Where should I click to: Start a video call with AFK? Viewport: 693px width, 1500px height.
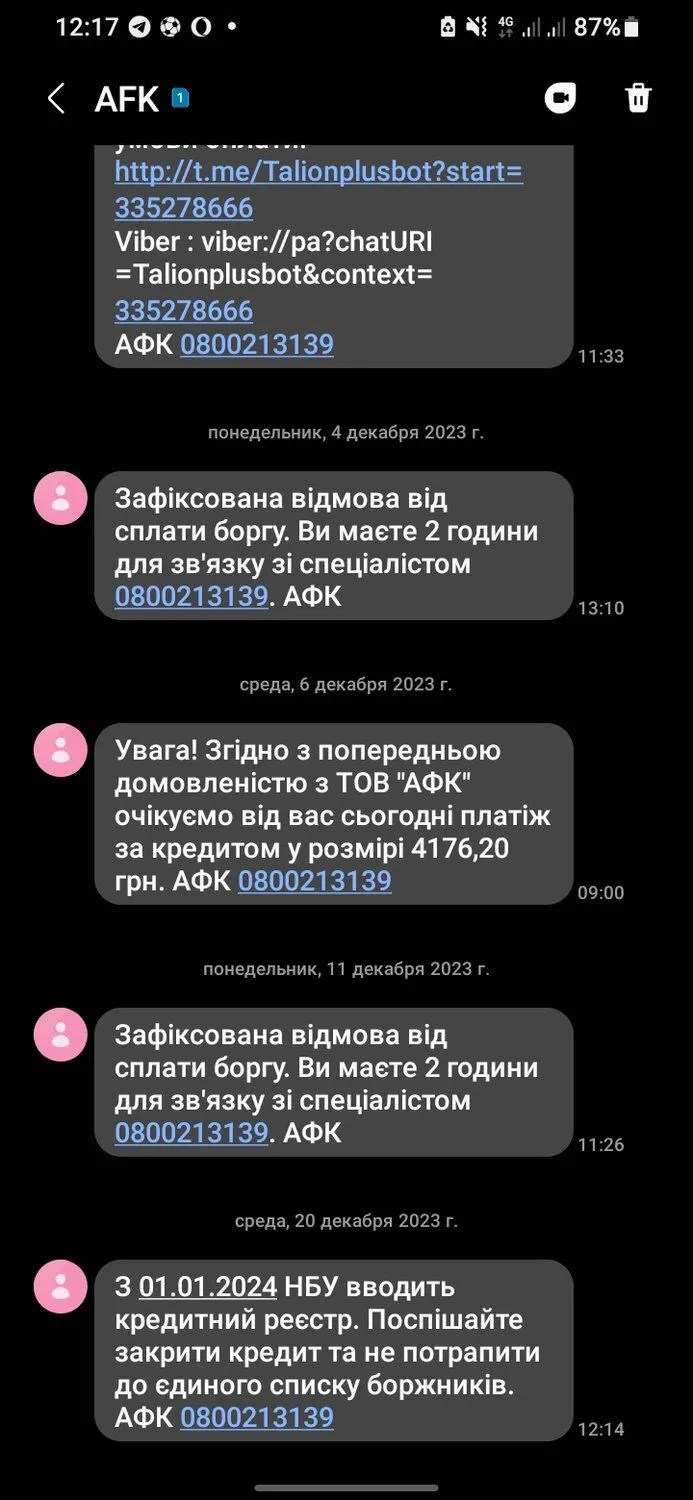click(x=560, y=98)
